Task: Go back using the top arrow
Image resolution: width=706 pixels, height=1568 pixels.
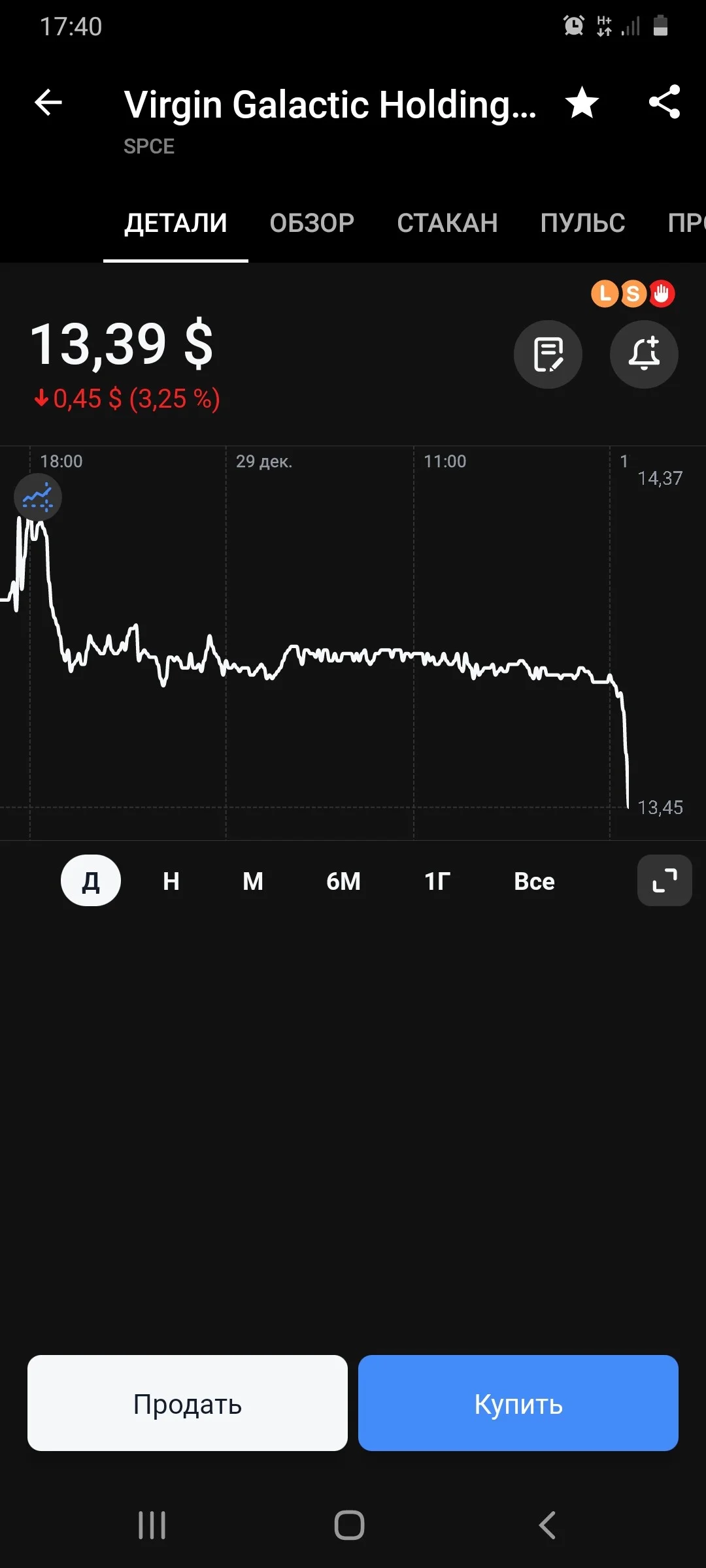Action: (48, 103)
